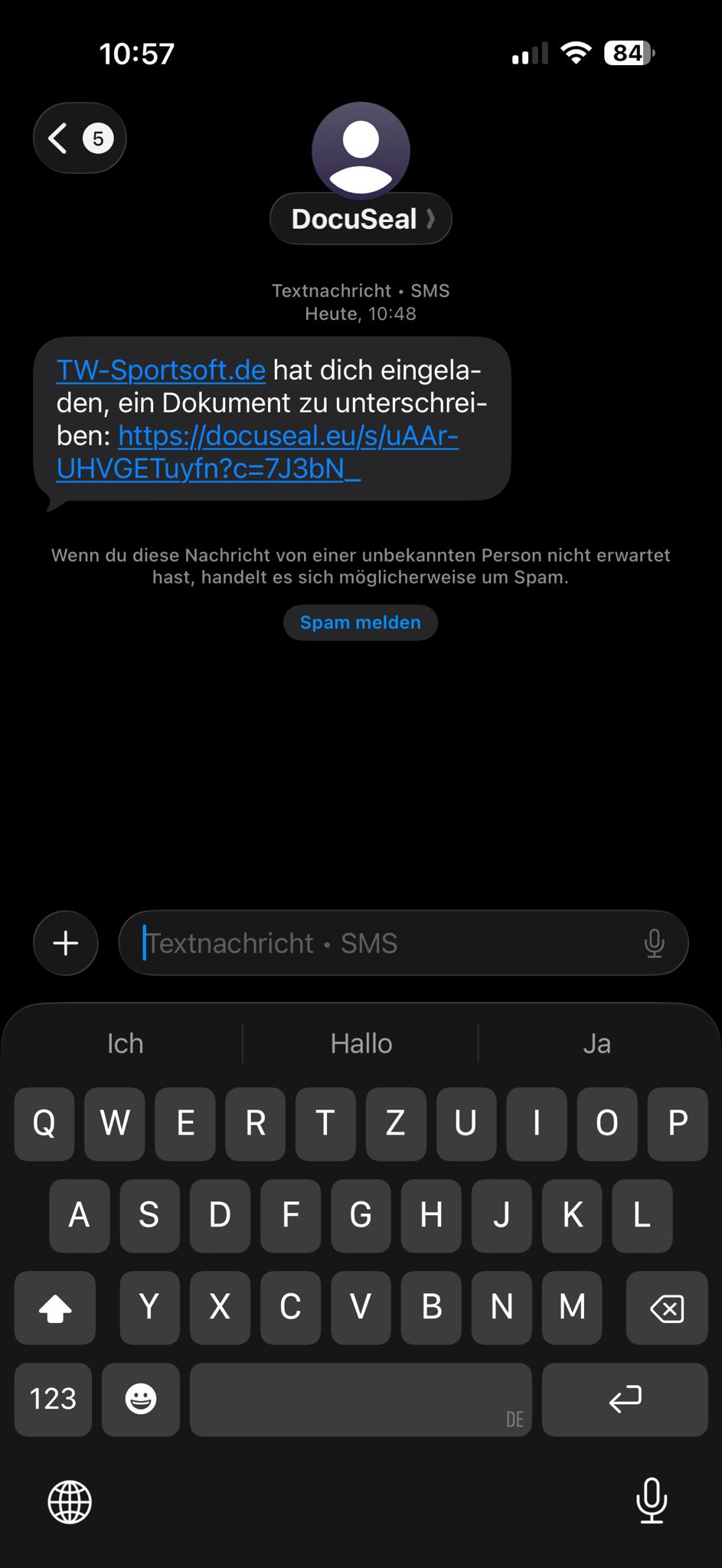Go back to the messages list

tap(79, 139)
